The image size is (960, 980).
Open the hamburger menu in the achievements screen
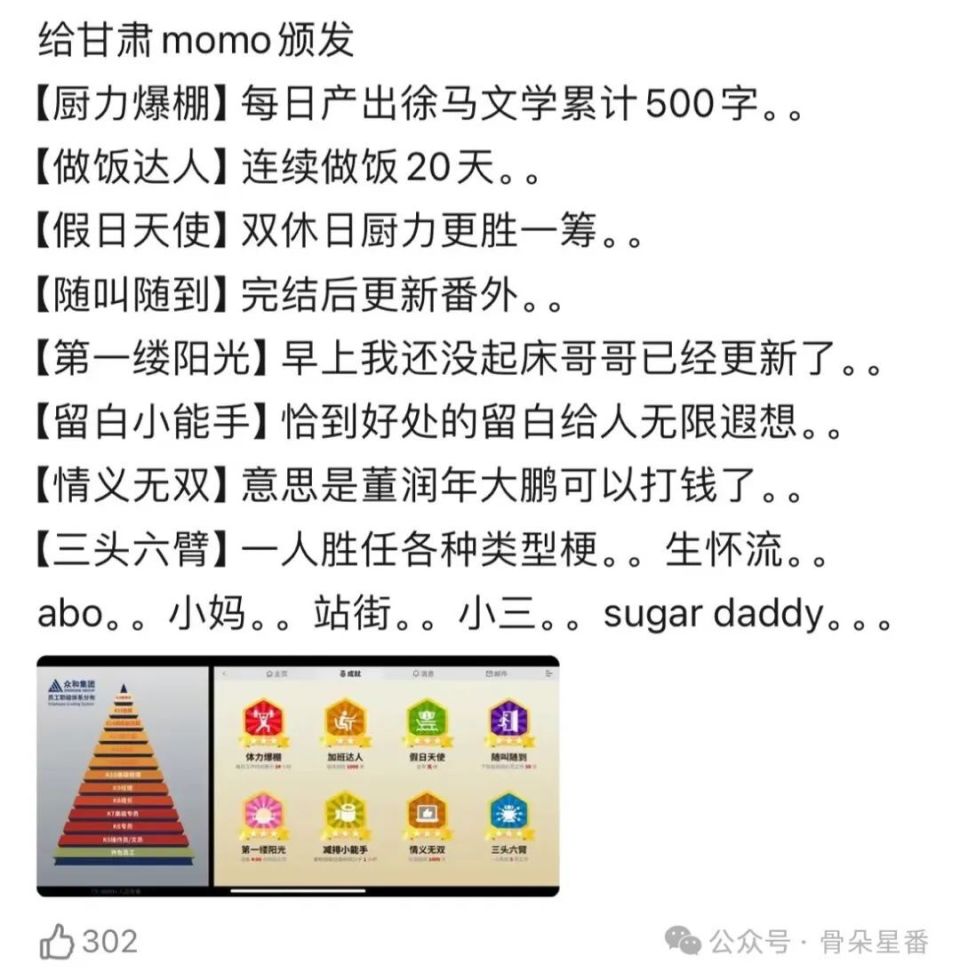[x=549, y=672]
